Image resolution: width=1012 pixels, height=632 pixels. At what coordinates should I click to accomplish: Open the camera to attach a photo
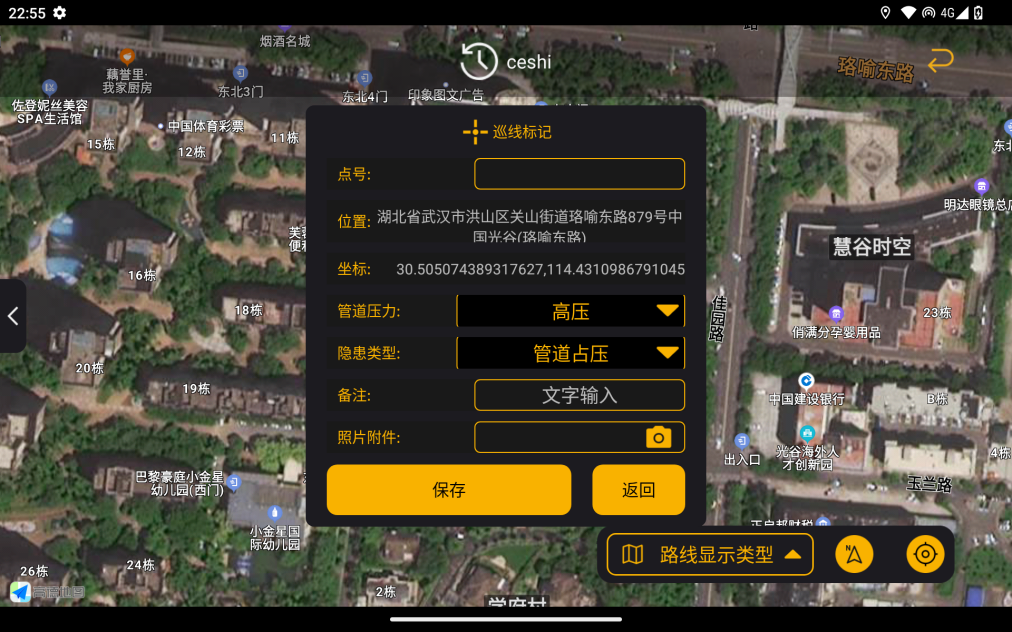point(658,437)
